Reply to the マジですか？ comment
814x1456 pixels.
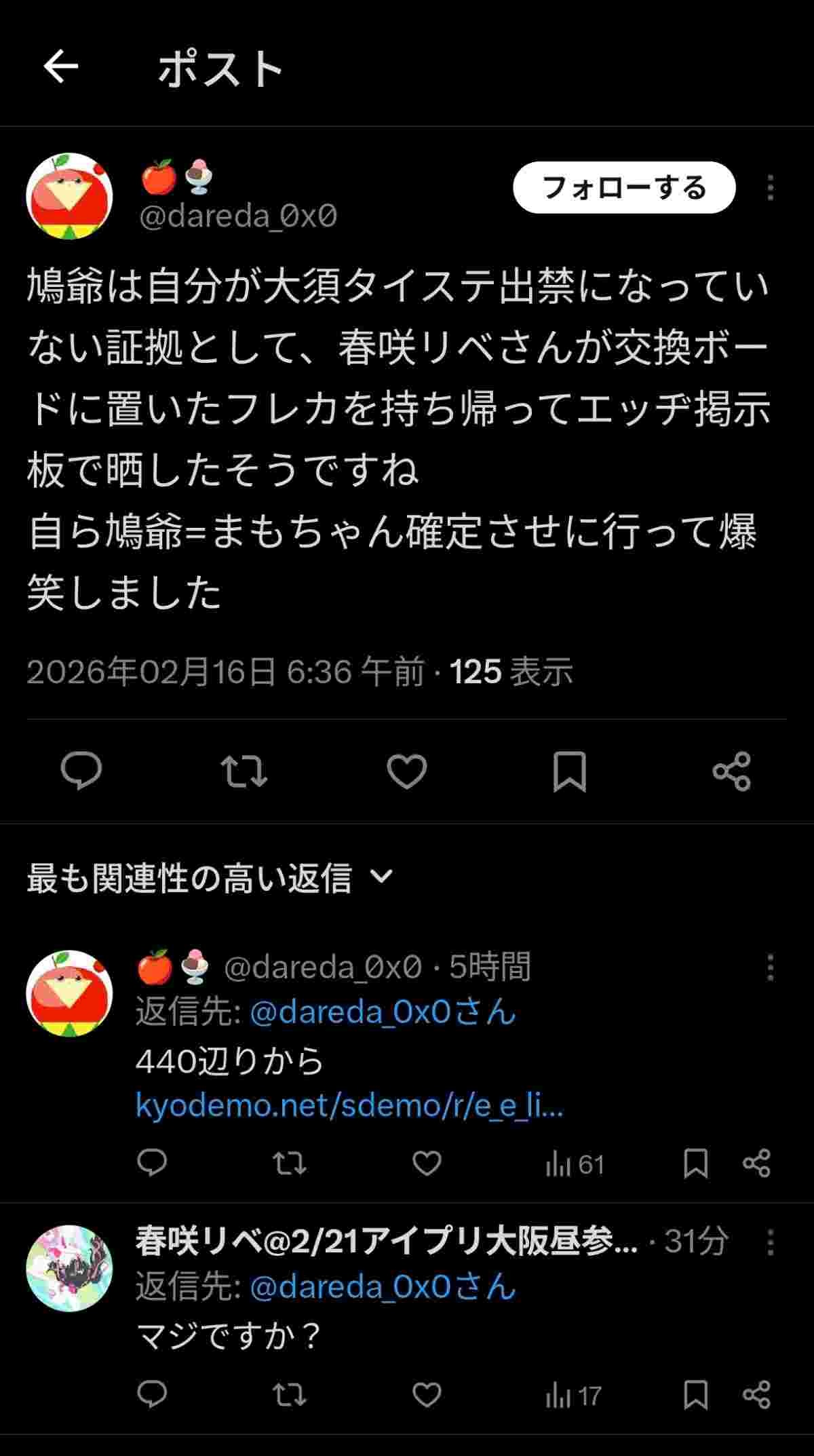(x=152, y=1395)
